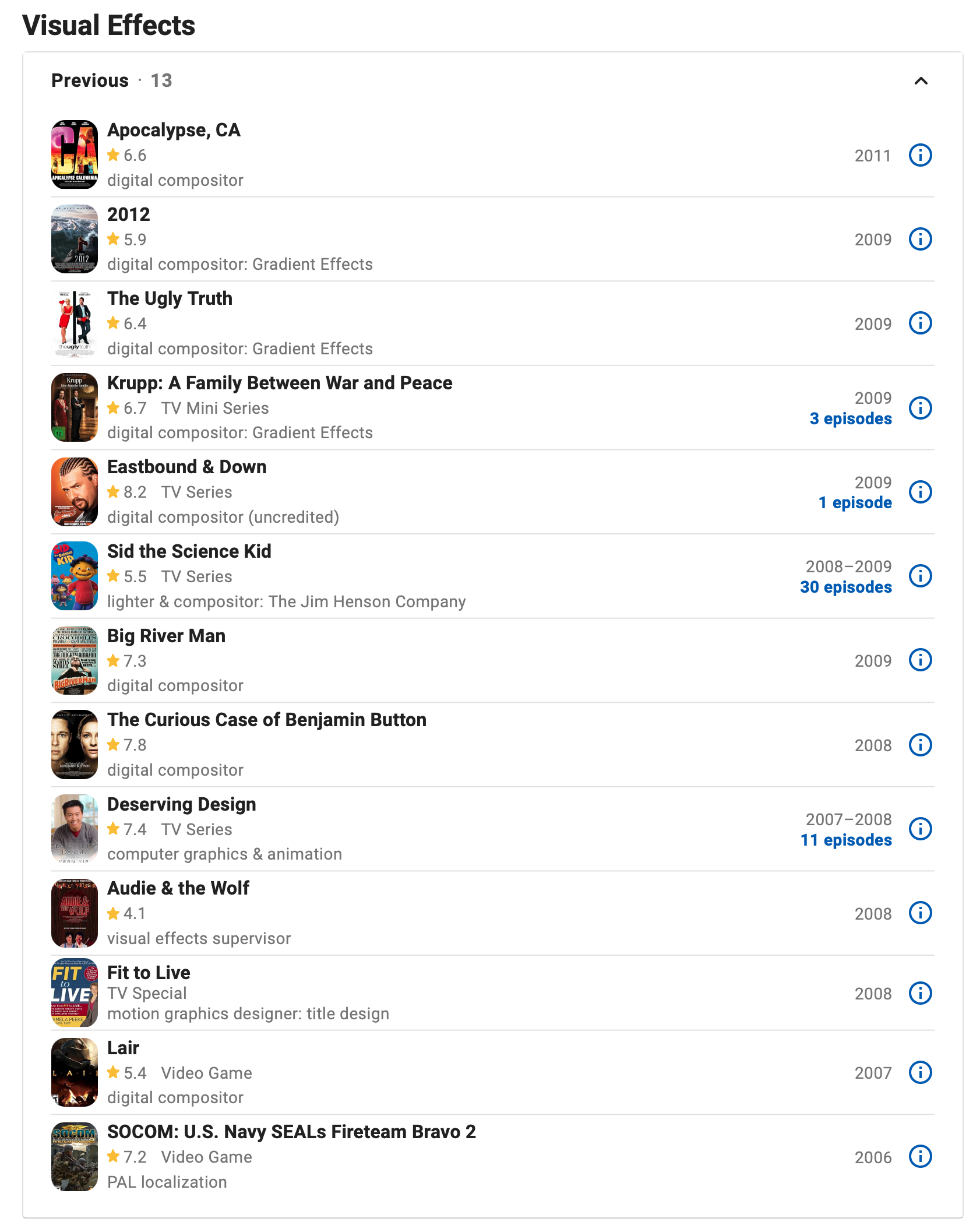
Task: Tap the Lair video game poster
Action: click(75, 1072)
